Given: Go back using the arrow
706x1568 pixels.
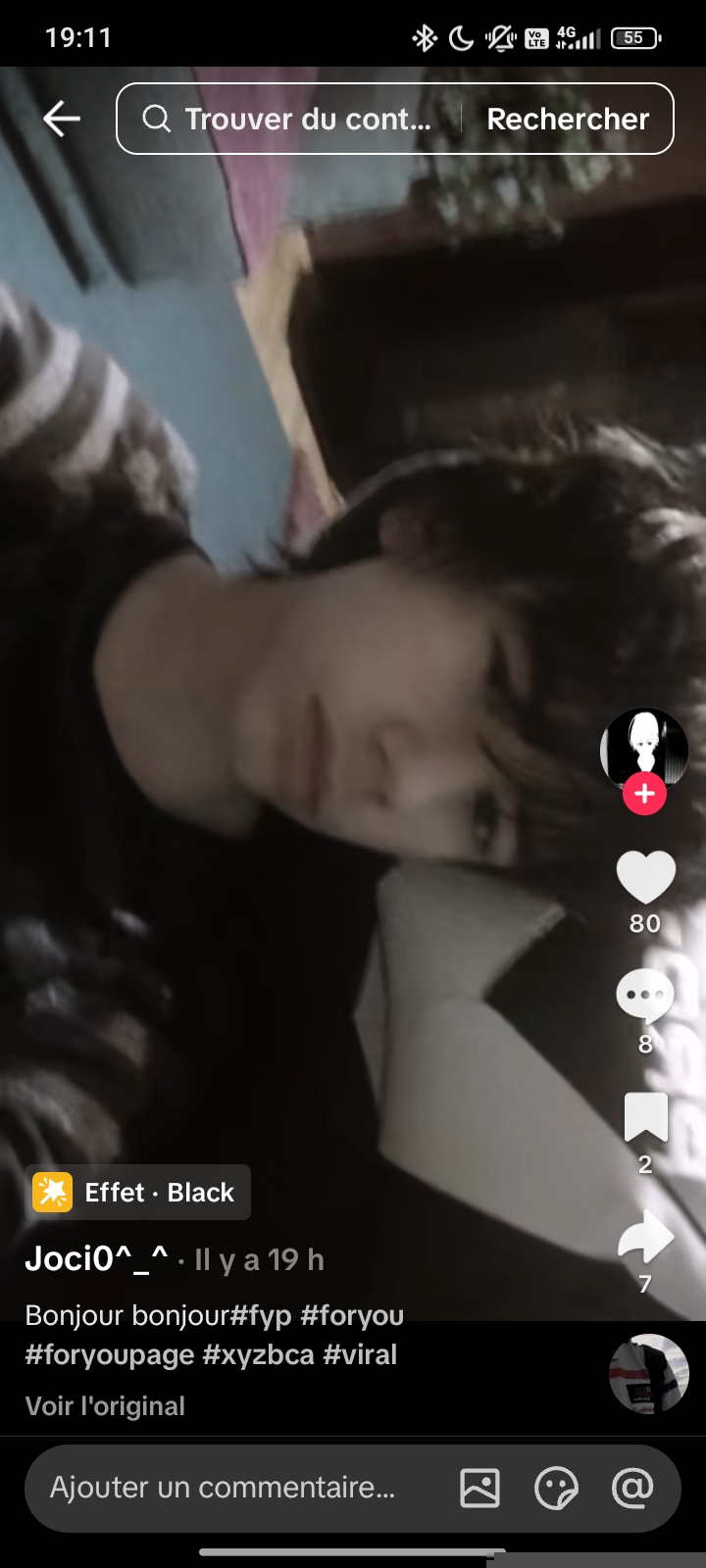Looking at the screenshot, I should 61,119.
